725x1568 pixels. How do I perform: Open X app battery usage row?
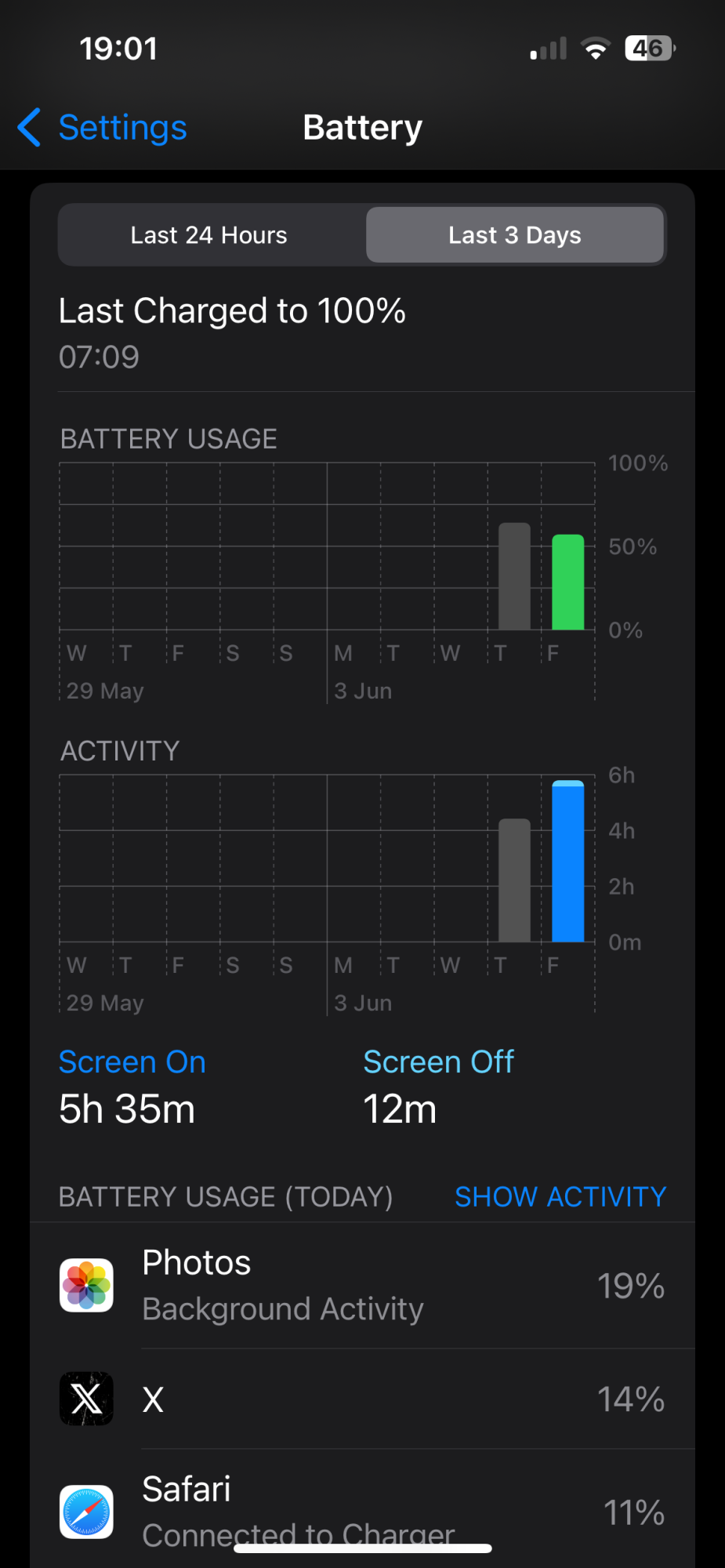pyautogui.click(x=362, y=1399)
